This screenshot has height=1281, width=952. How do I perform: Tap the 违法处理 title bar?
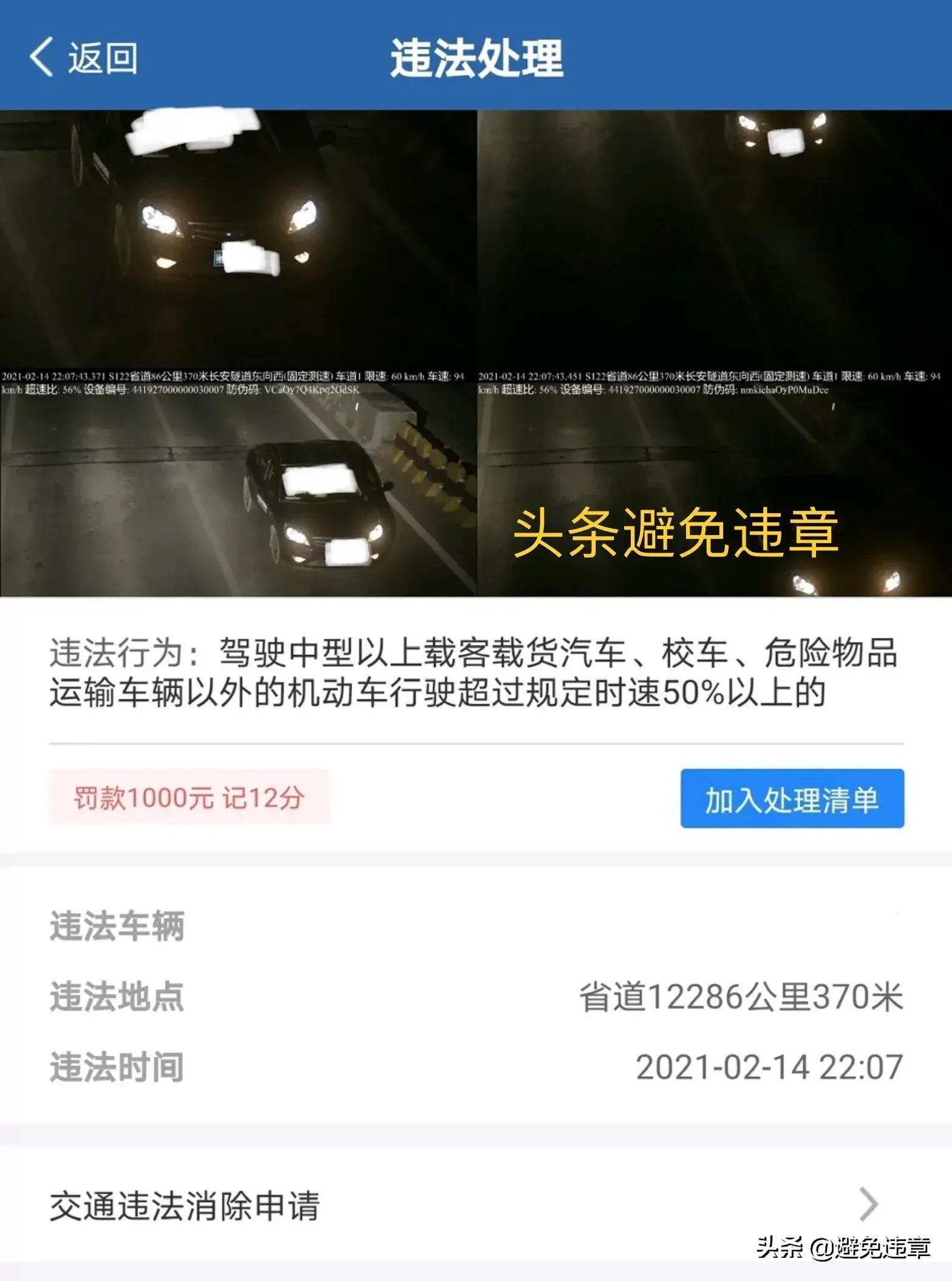476,59
